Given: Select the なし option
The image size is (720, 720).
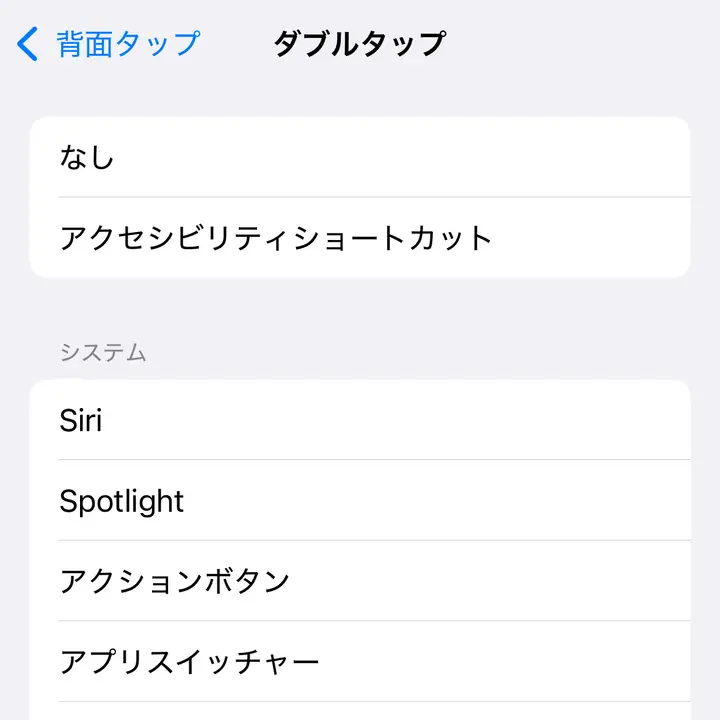Looking at the screenshot, I should point(360,157).
